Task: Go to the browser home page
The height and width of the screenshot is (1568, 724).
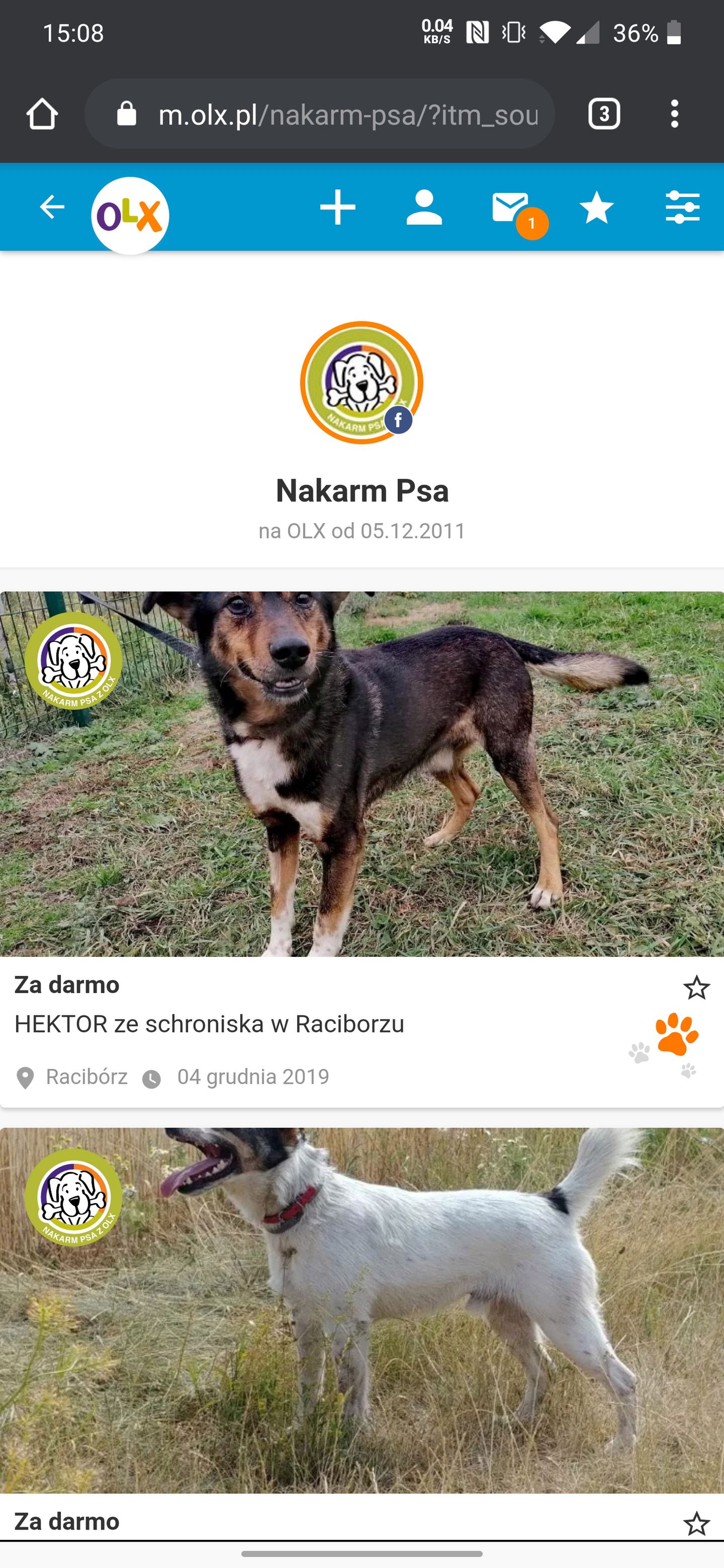Action: 42,114
